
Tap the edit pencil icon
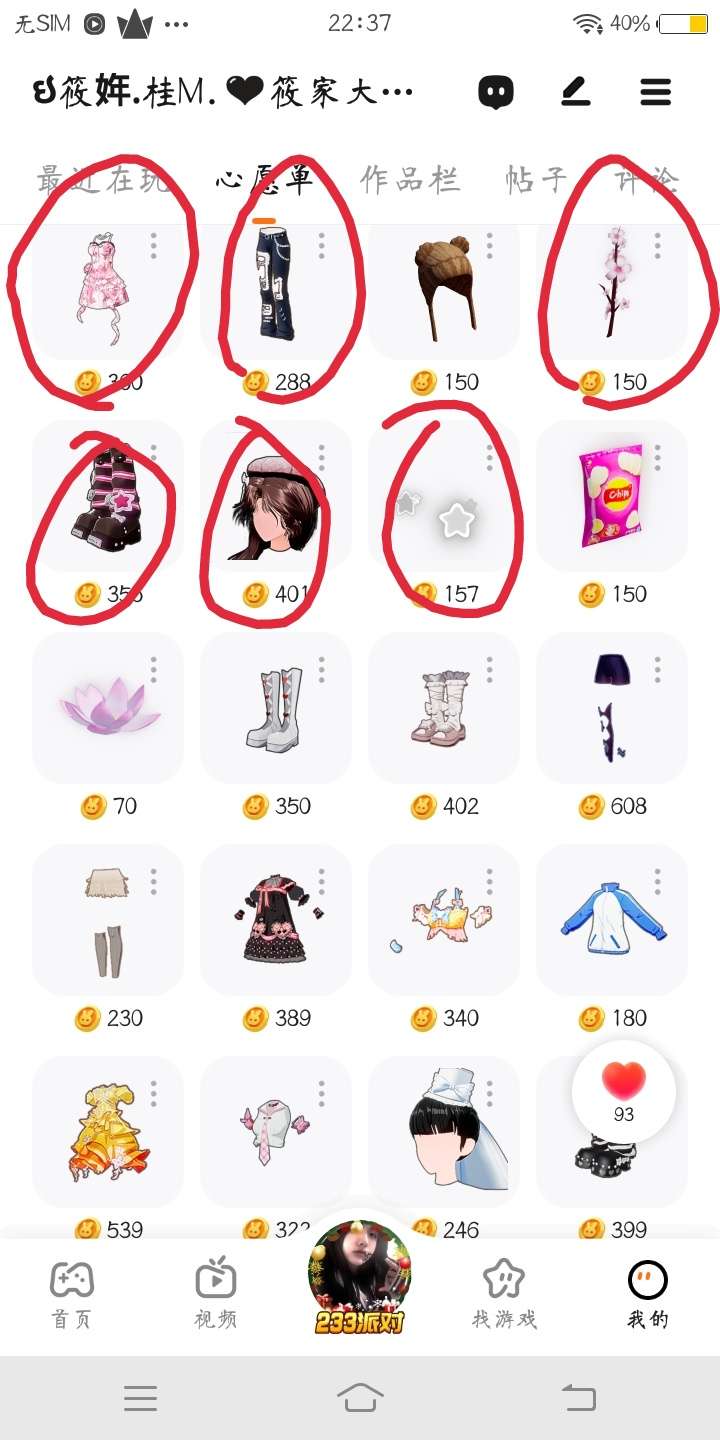coord(575,93)
